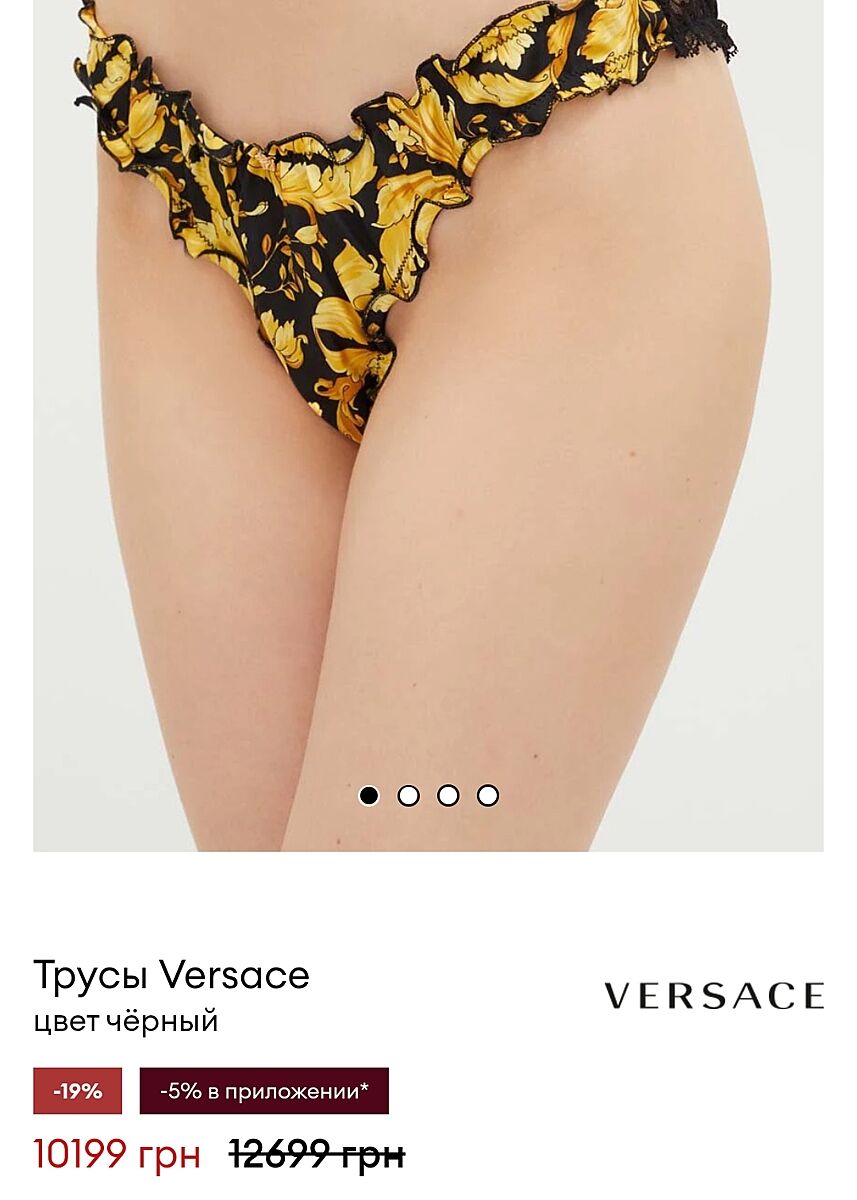Viewport: 857px width, 1200px height.
Task: Select the first photo indicator dot
Action: click(369, 795)
